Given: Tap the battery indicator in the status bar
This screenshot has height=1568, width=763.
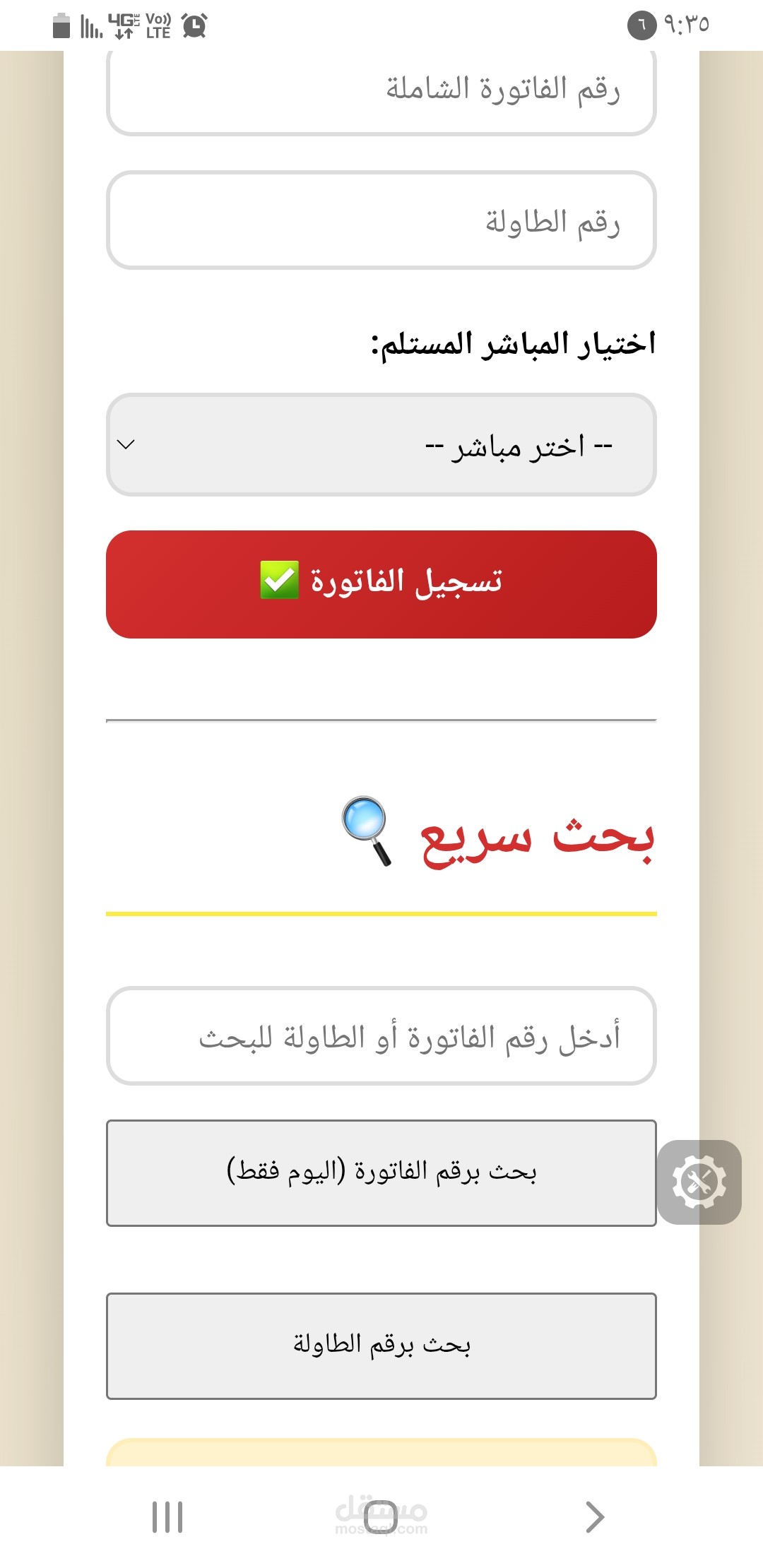Looking at the screenshot, I should (x=60, y=25).
